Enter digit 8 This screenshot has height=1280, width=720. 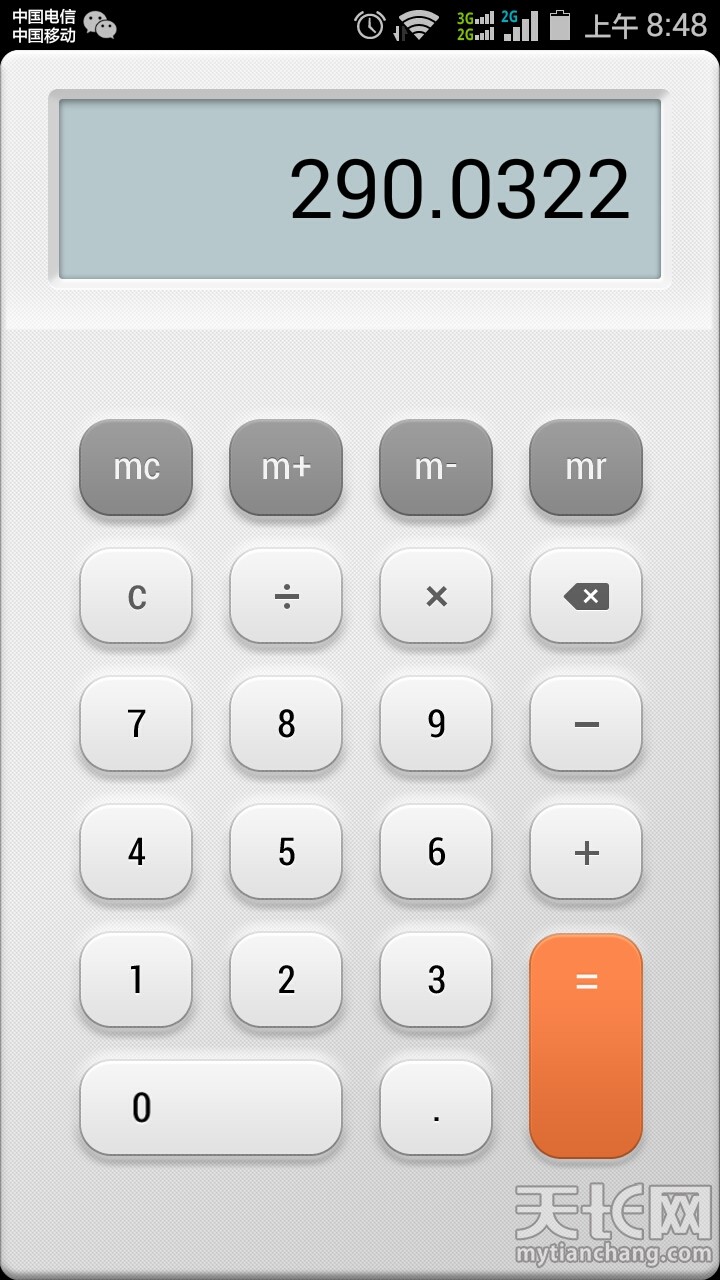tap(286, 724)
